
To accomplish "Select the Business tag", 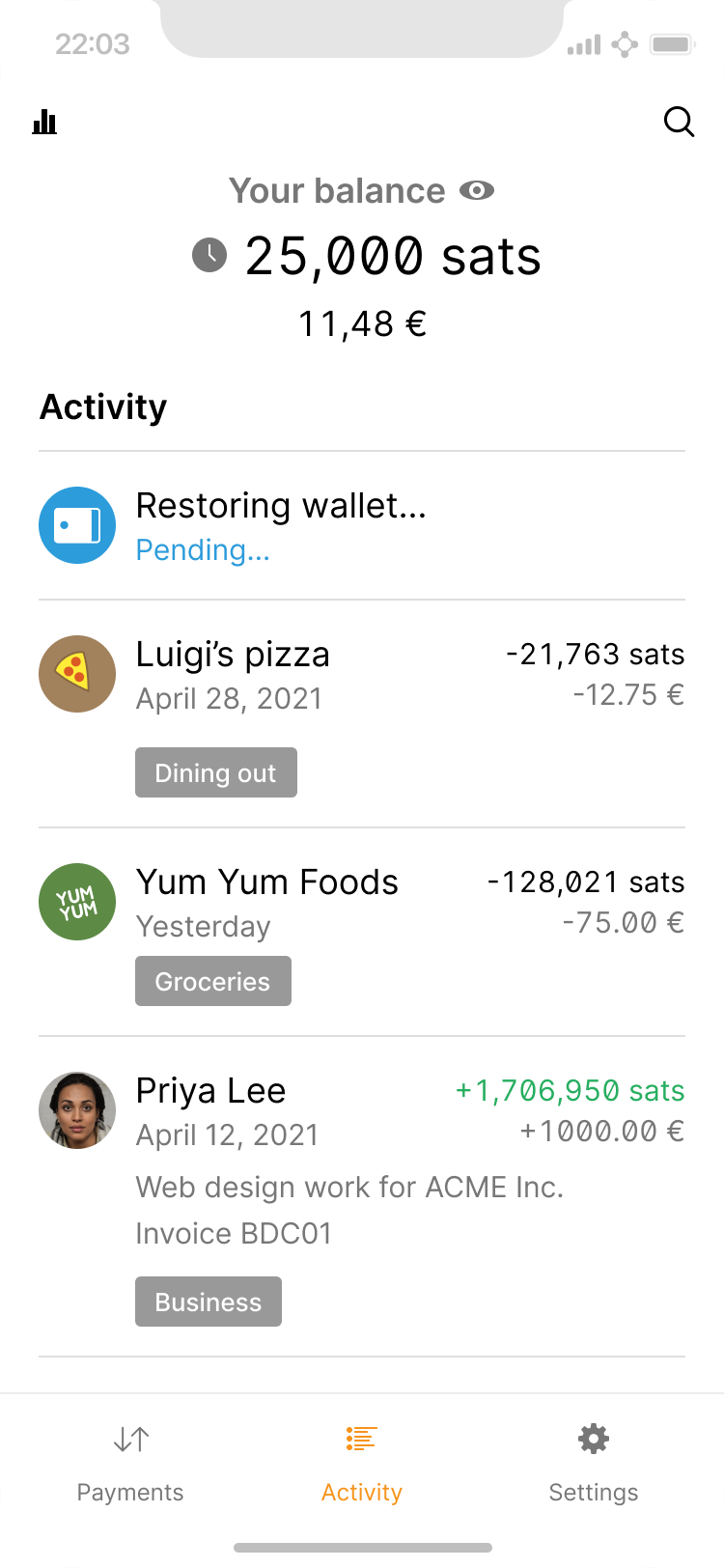I will [x=208, y=1302].
